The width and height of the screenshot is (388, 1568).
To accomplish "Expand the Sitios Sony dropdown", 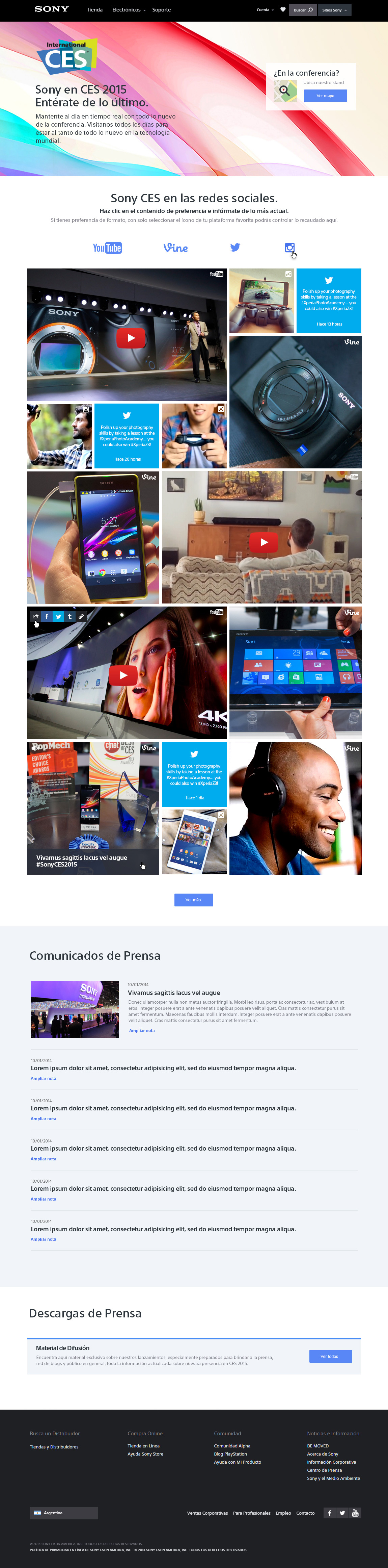I will (x=334, y=10).
